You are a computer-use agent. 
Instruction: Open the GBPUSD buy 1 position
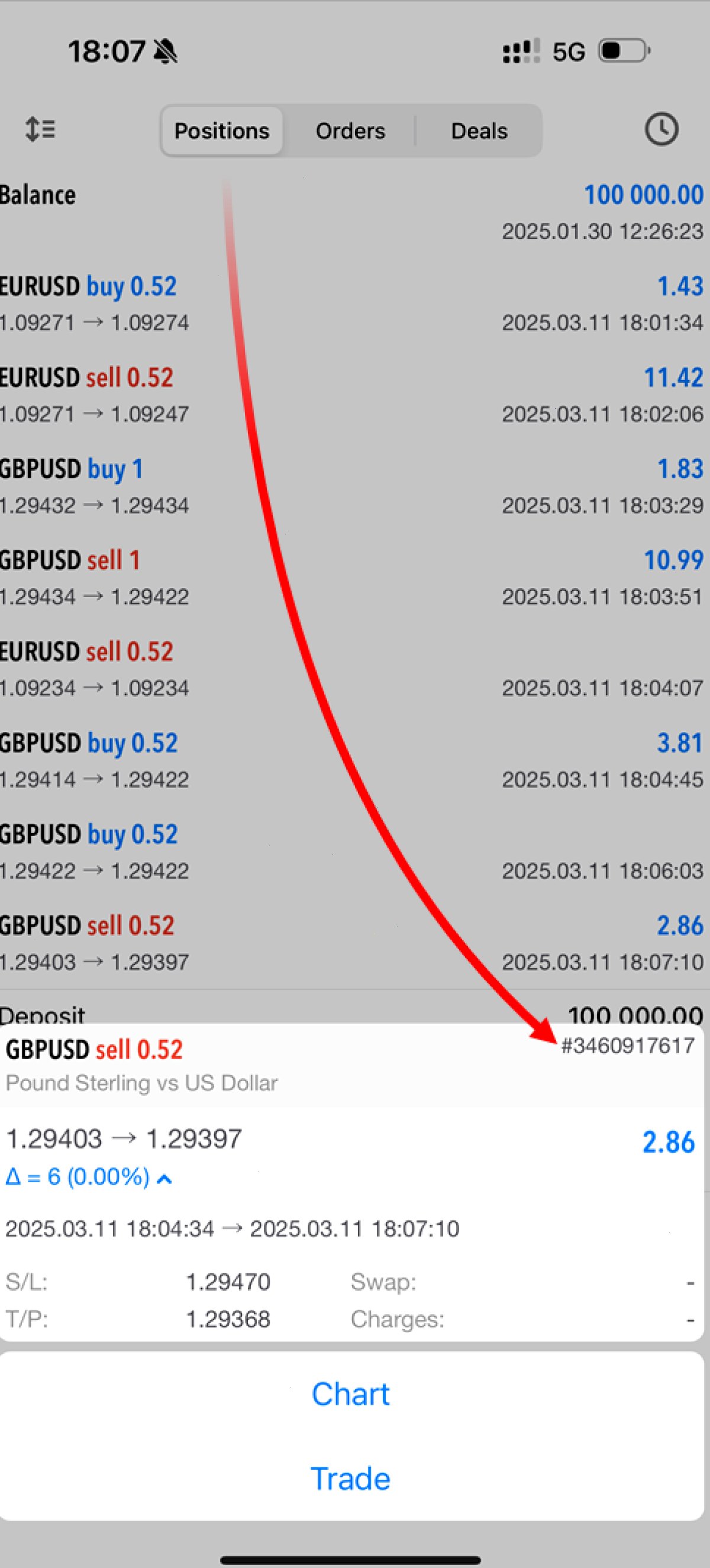coord(351,486)
